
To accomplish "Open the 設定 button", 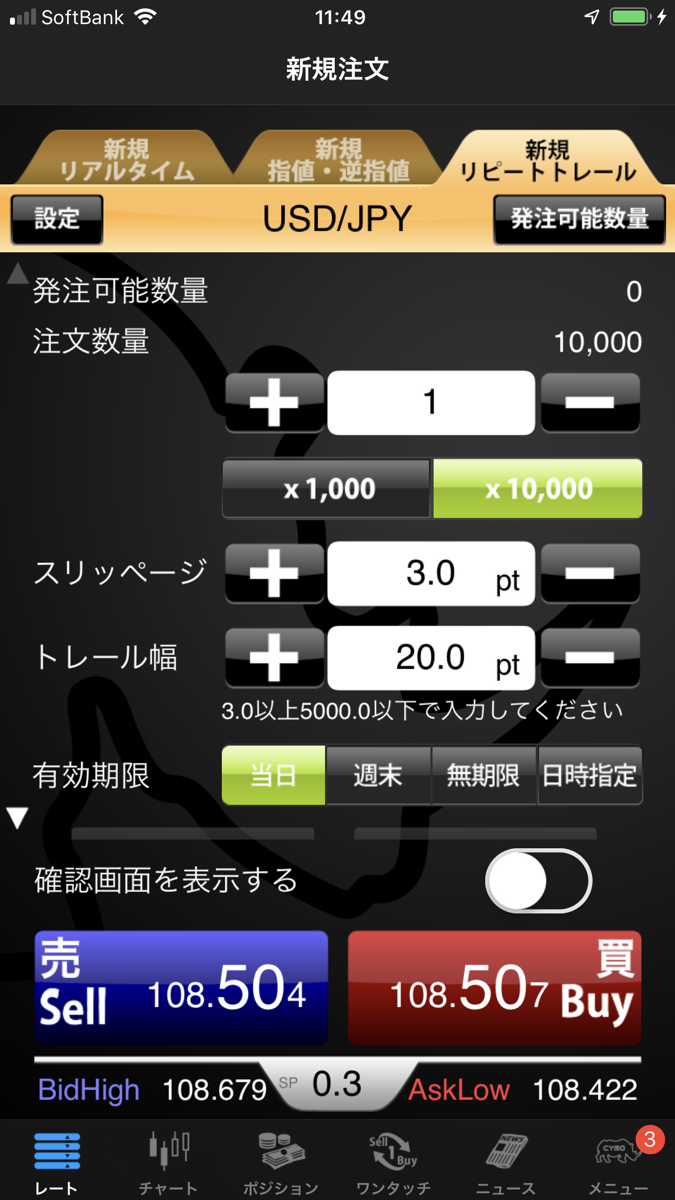I will tap(57, 219).
